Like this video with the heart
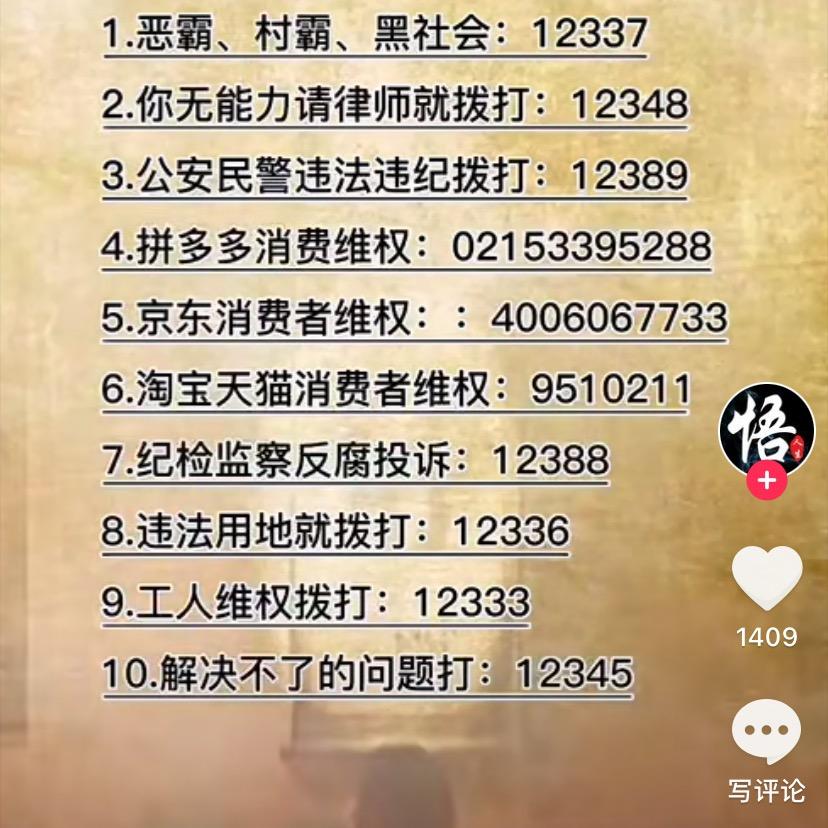This screenshot has height=828, width=828. 767,580
